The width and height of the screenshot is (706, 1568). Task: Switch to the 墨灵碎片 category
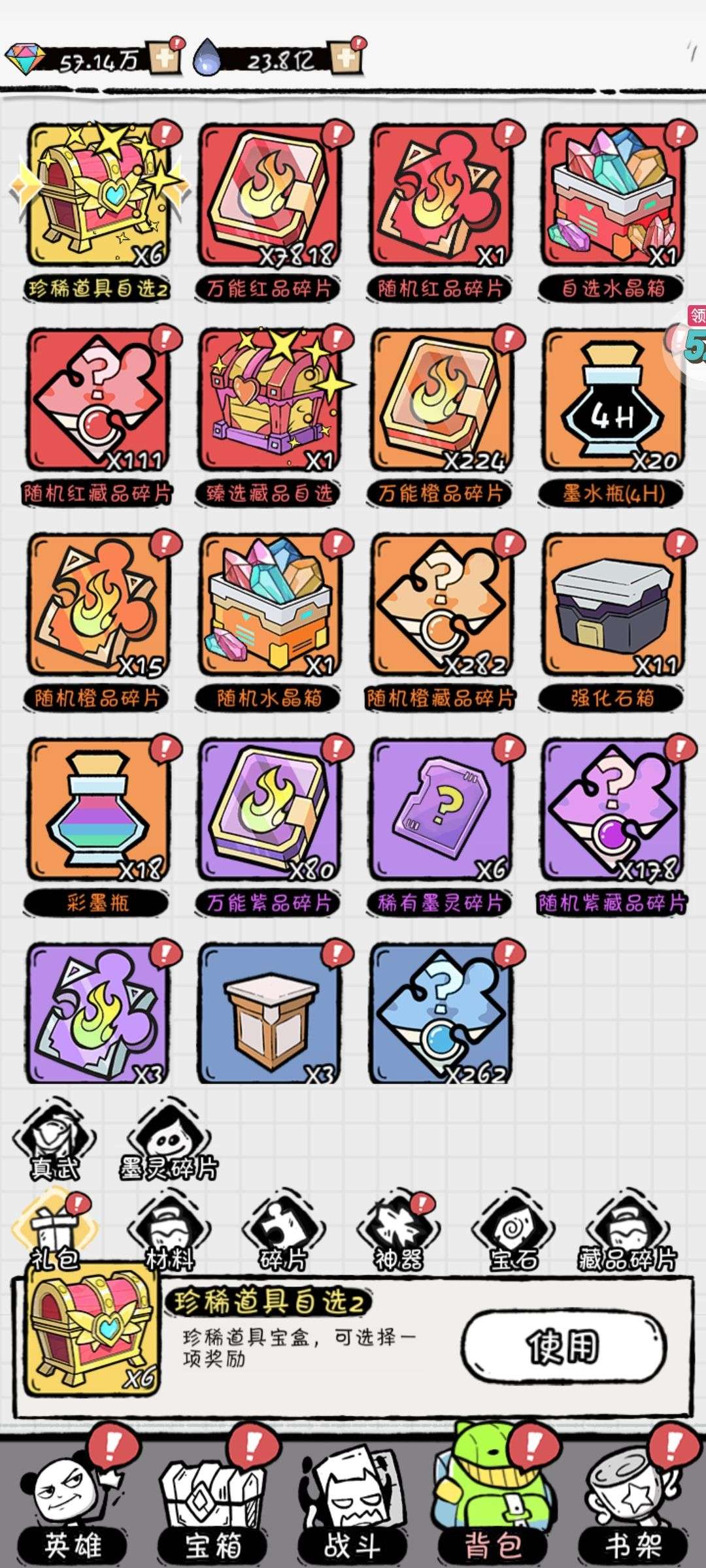pos(168,1141)
